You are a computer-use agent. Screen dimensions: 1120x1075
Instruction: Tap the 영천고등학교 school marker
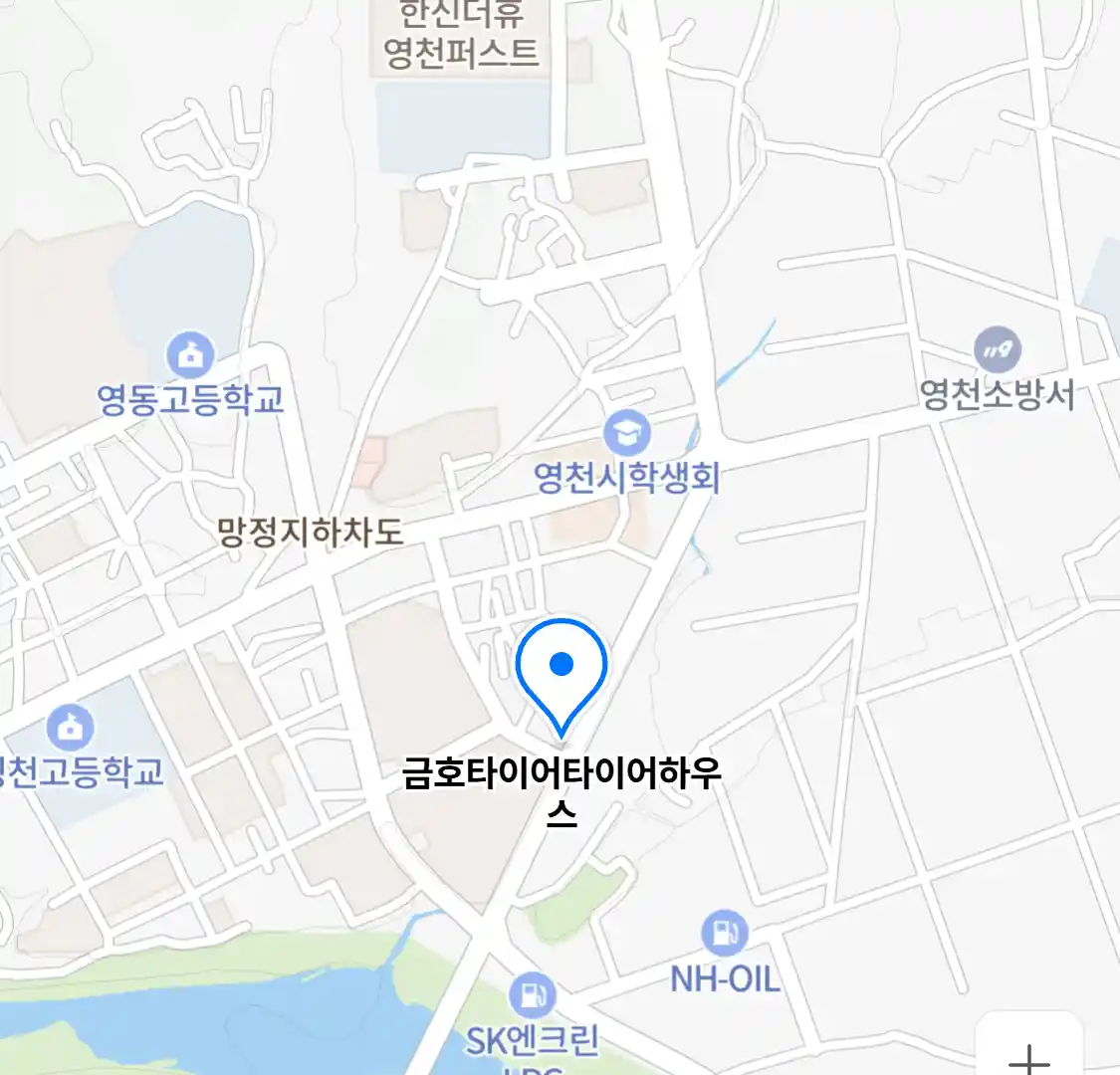pyautogui.click(x=69, y=727)
